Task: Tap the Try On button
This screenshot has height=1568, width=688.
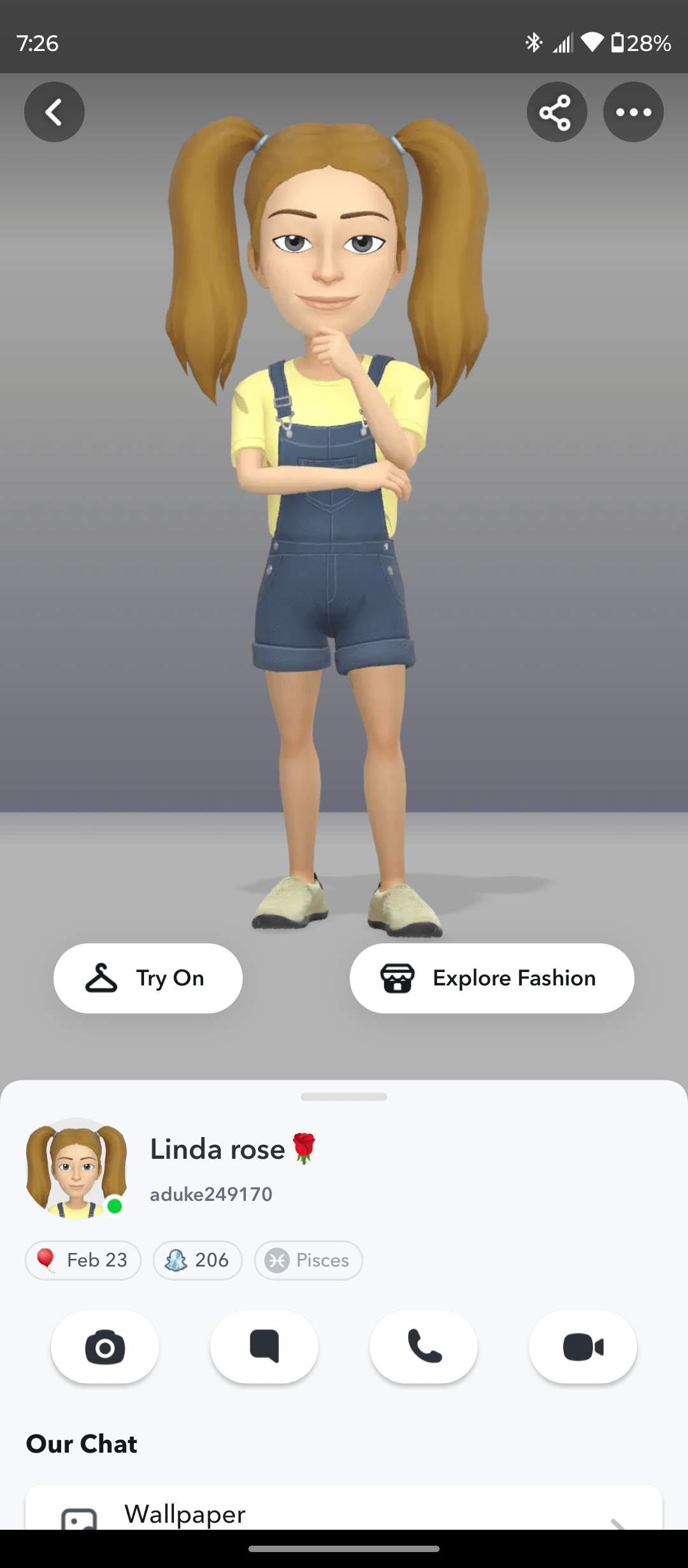Action: tap(148, 978)
